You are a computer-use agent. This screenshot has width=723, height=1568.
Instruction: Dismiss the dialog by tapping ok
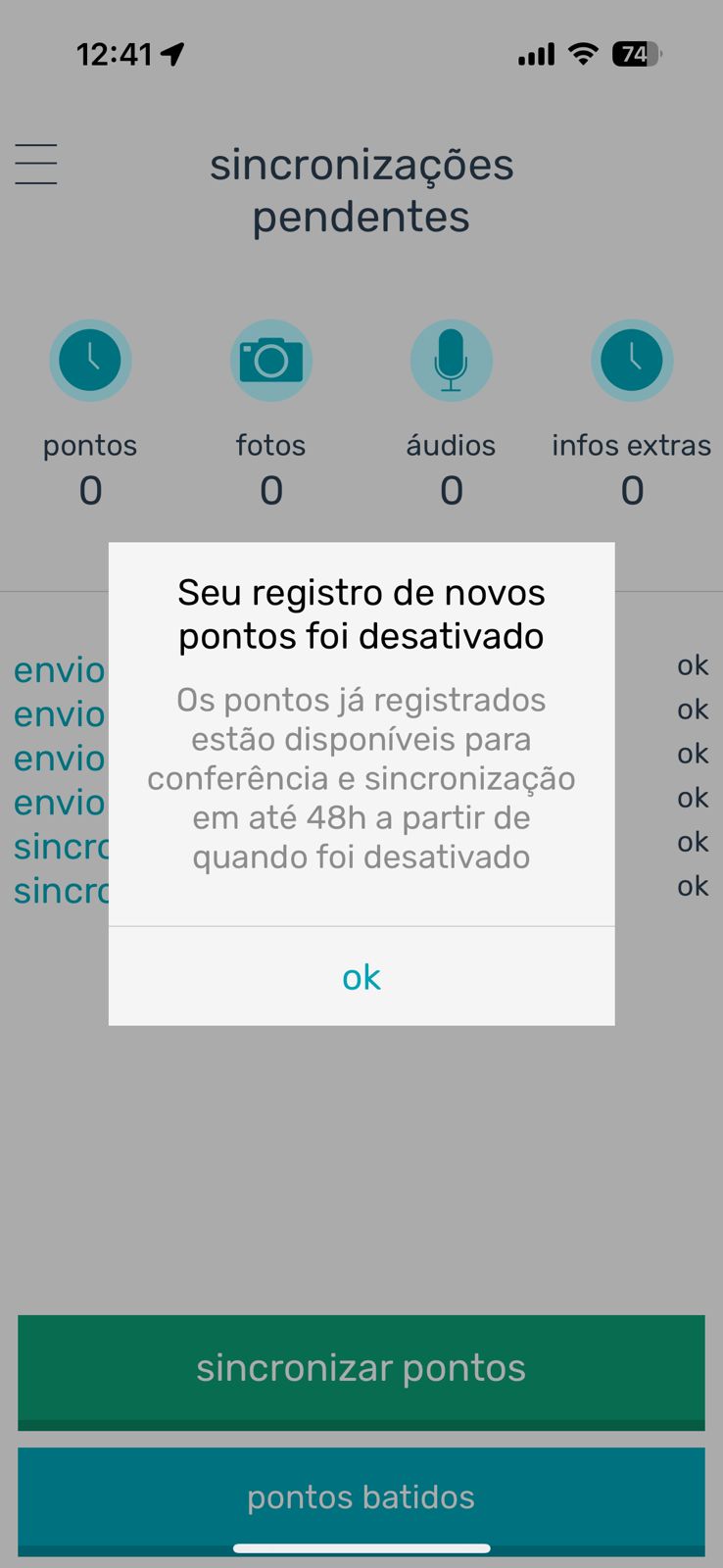[x=361, y=976]
